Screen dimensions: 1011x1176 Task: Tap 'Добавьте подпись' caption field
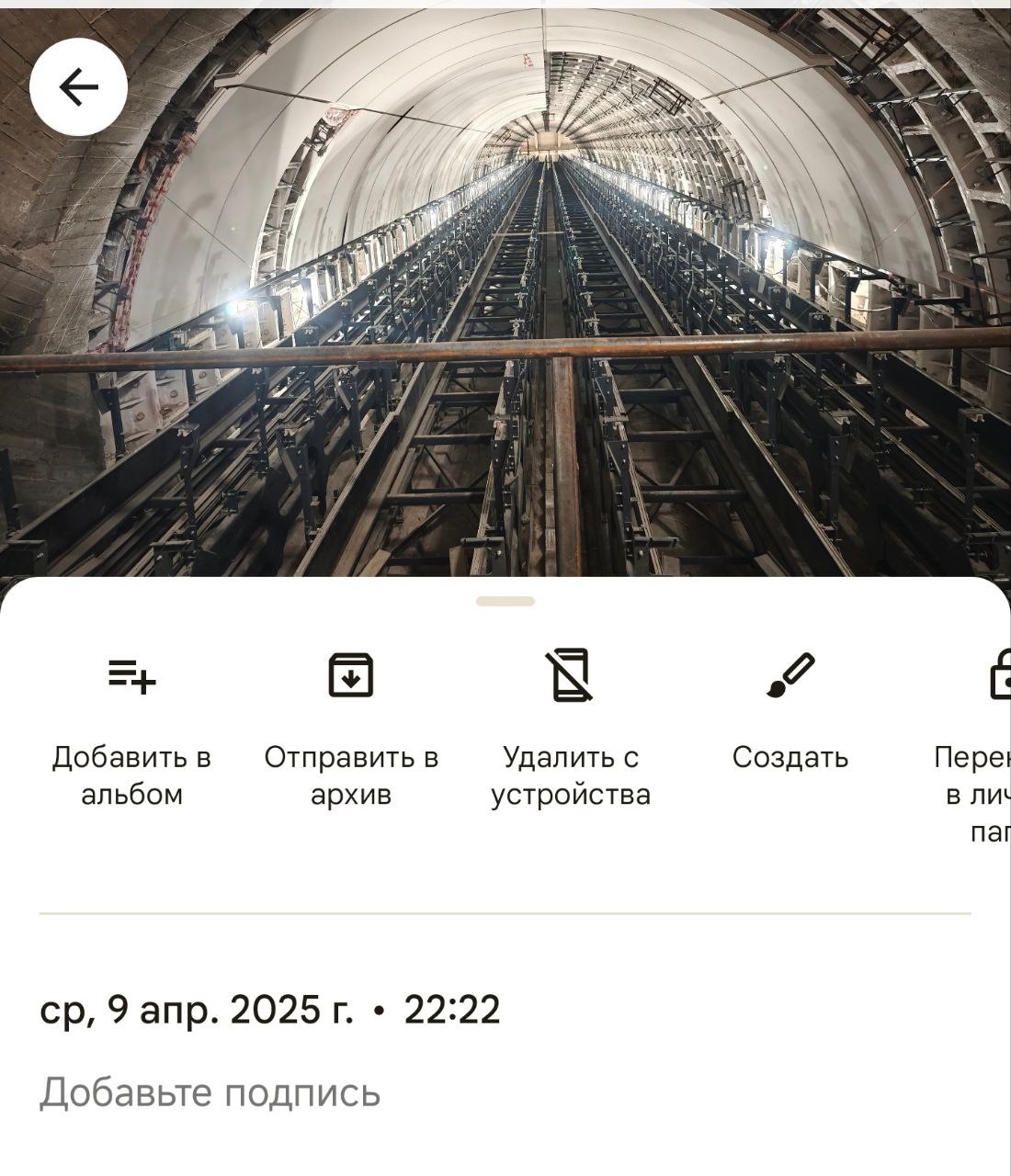210,1092
